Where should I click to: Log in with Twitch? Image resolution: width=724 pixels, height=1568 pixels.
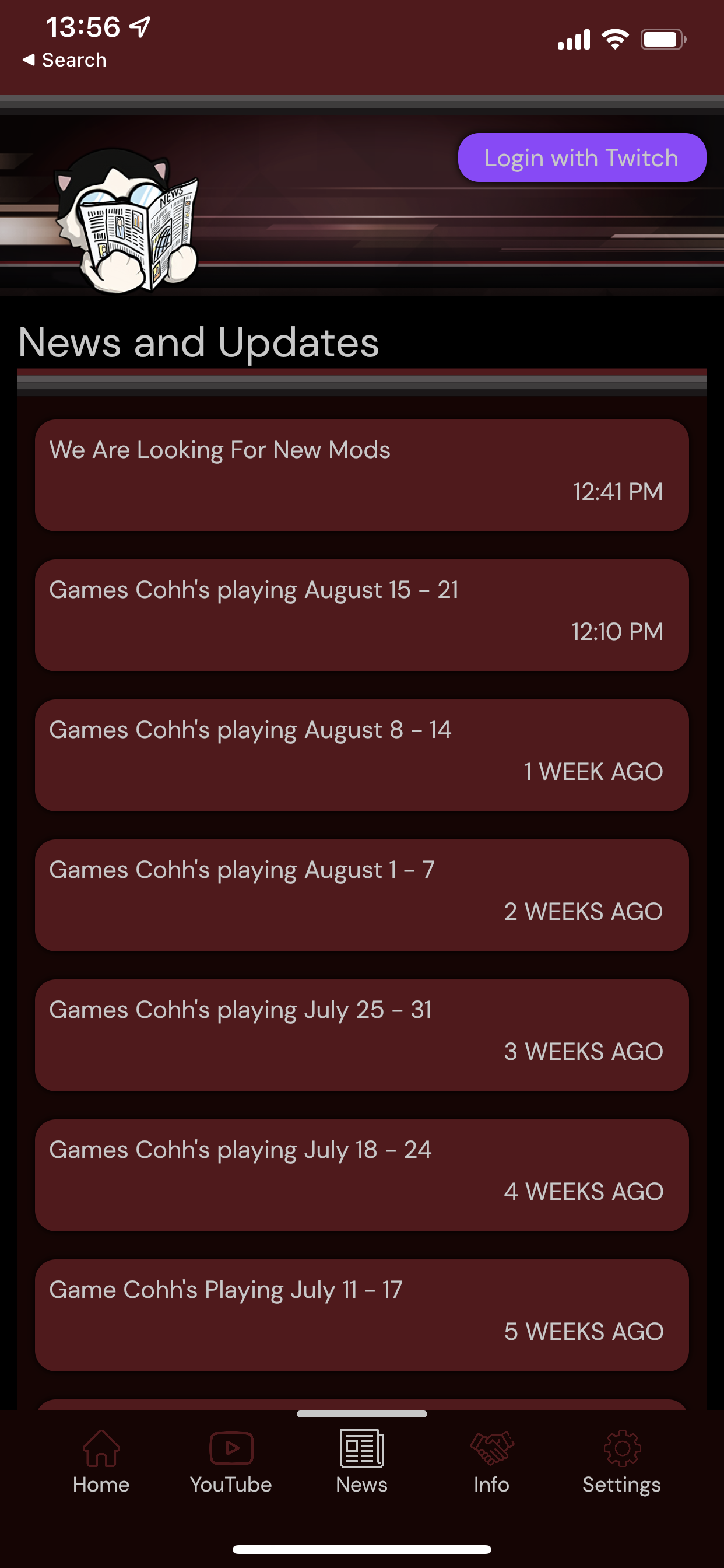(581, 157)
